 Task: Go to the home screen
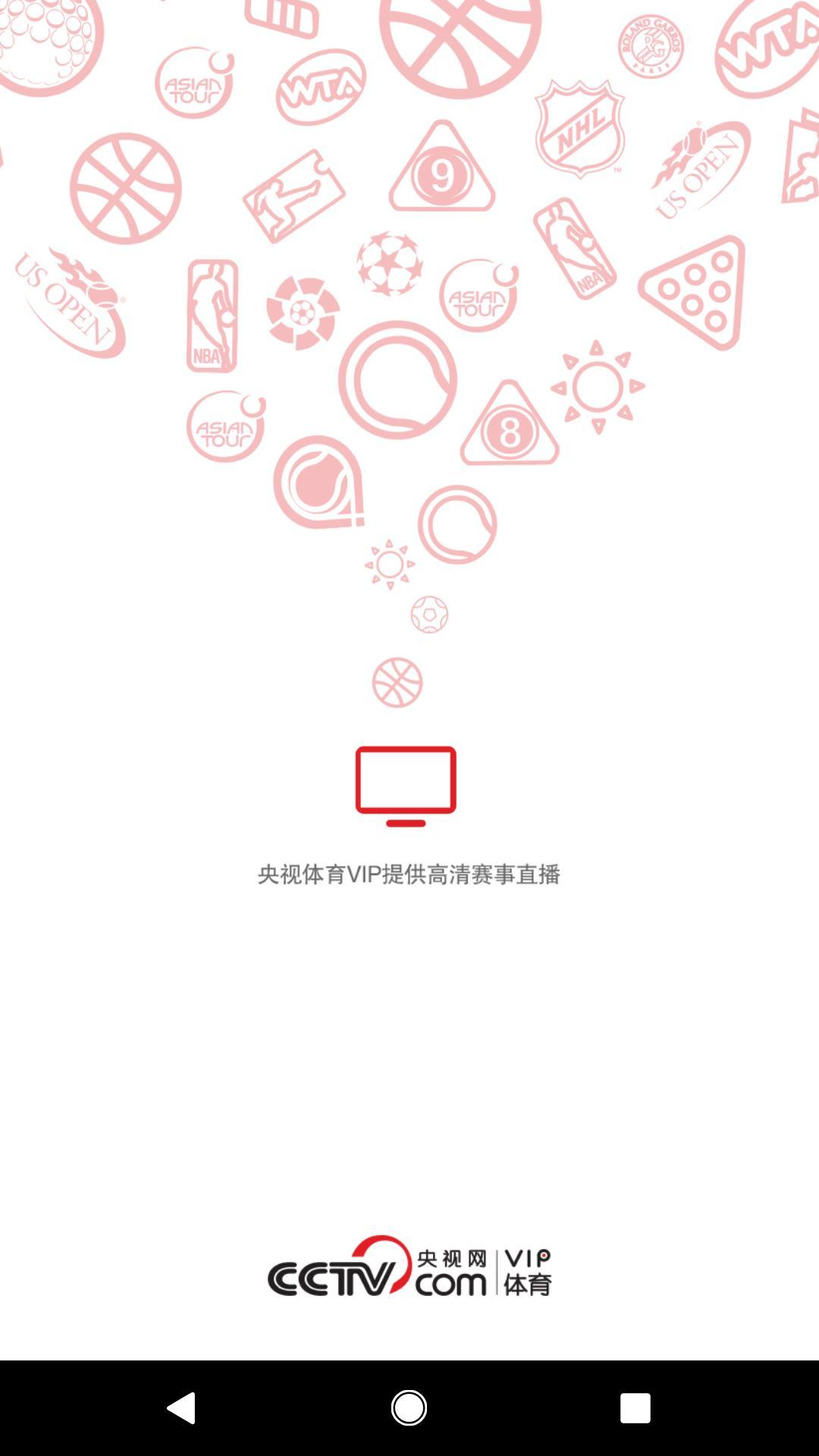pos(409,1407)
